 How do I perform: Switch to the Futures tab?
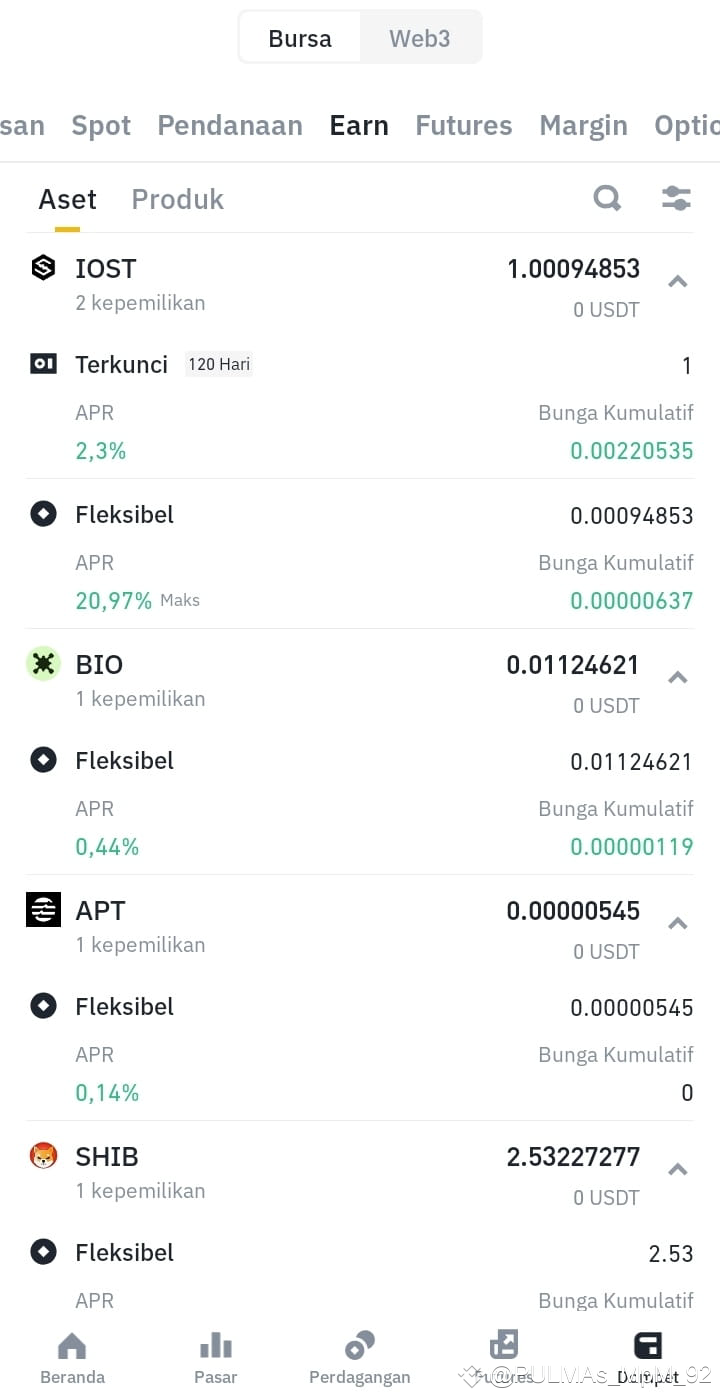pos(463,125)
